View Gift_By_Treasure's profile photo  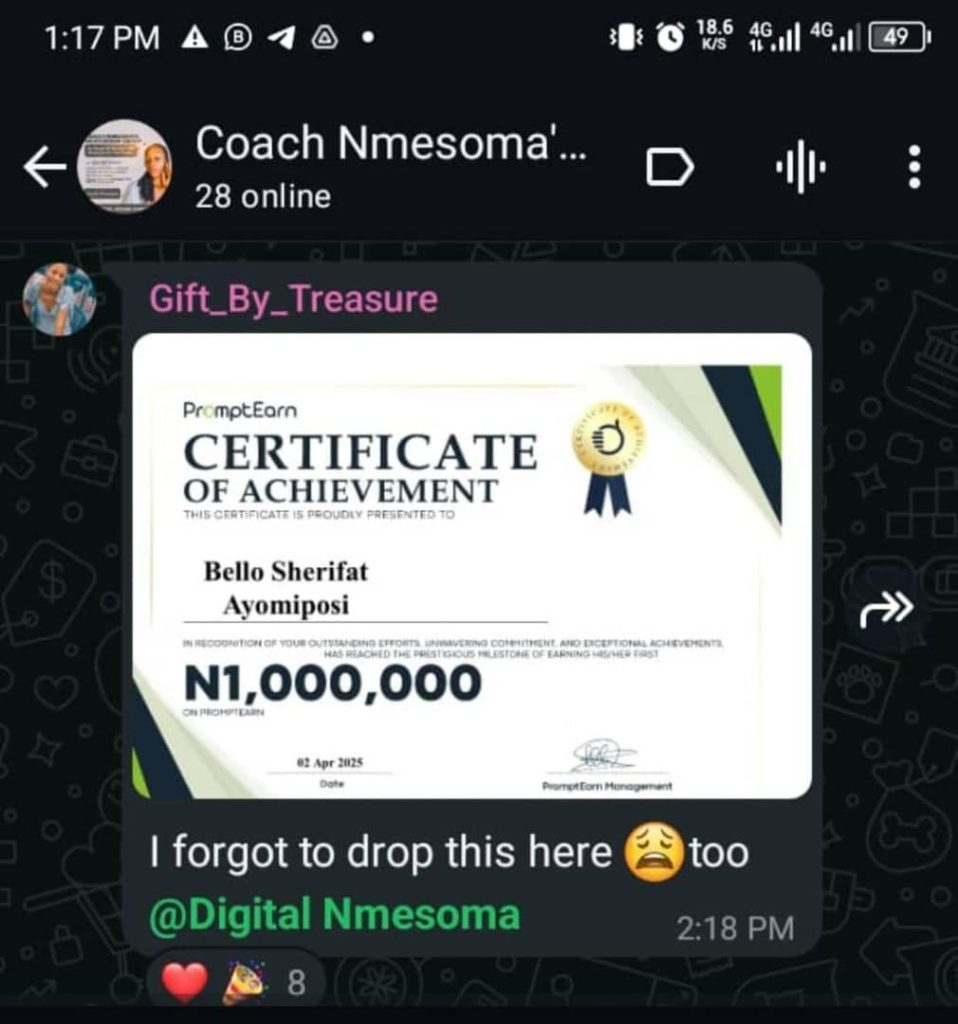[59, 299]
